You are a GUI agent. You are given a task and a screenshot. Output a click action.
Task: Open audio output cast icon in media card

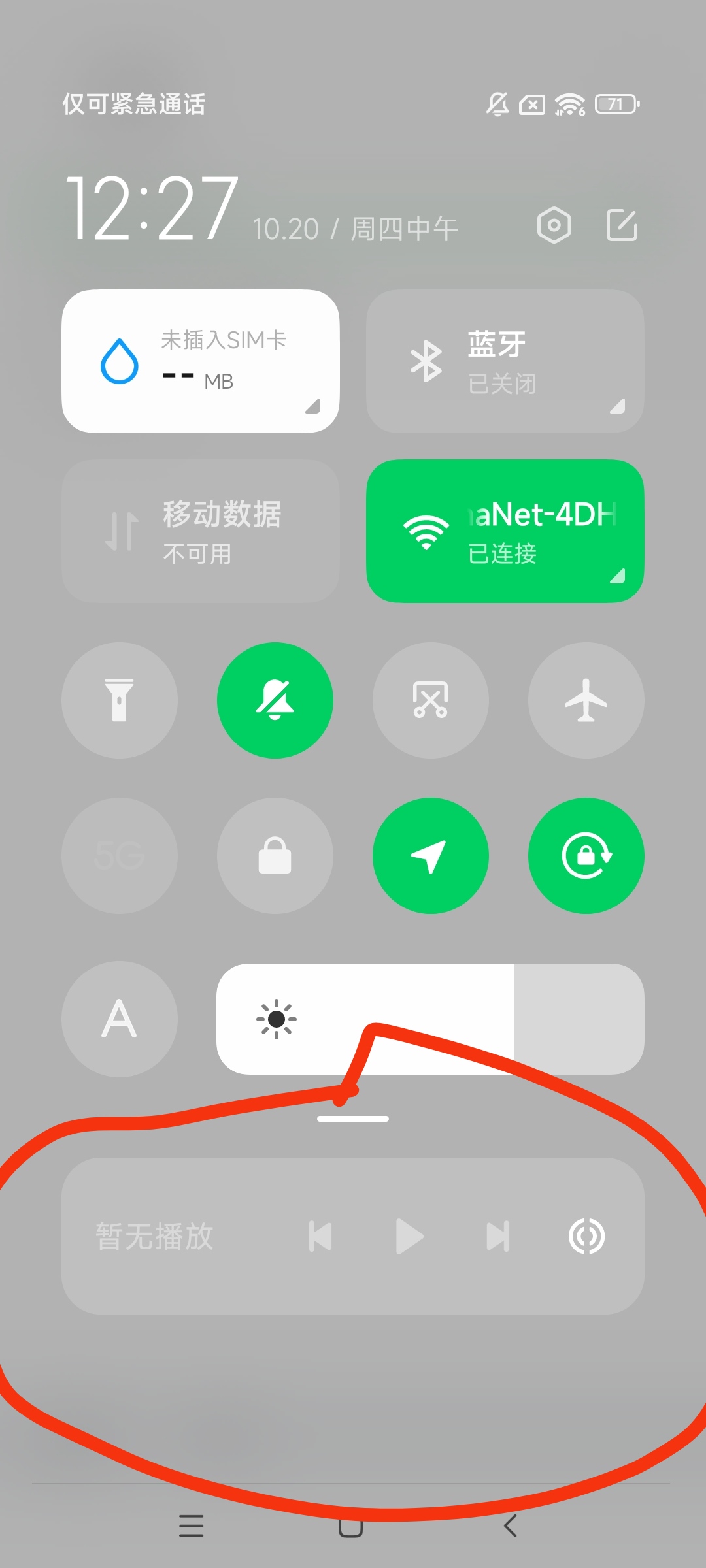click(586, 1236)
